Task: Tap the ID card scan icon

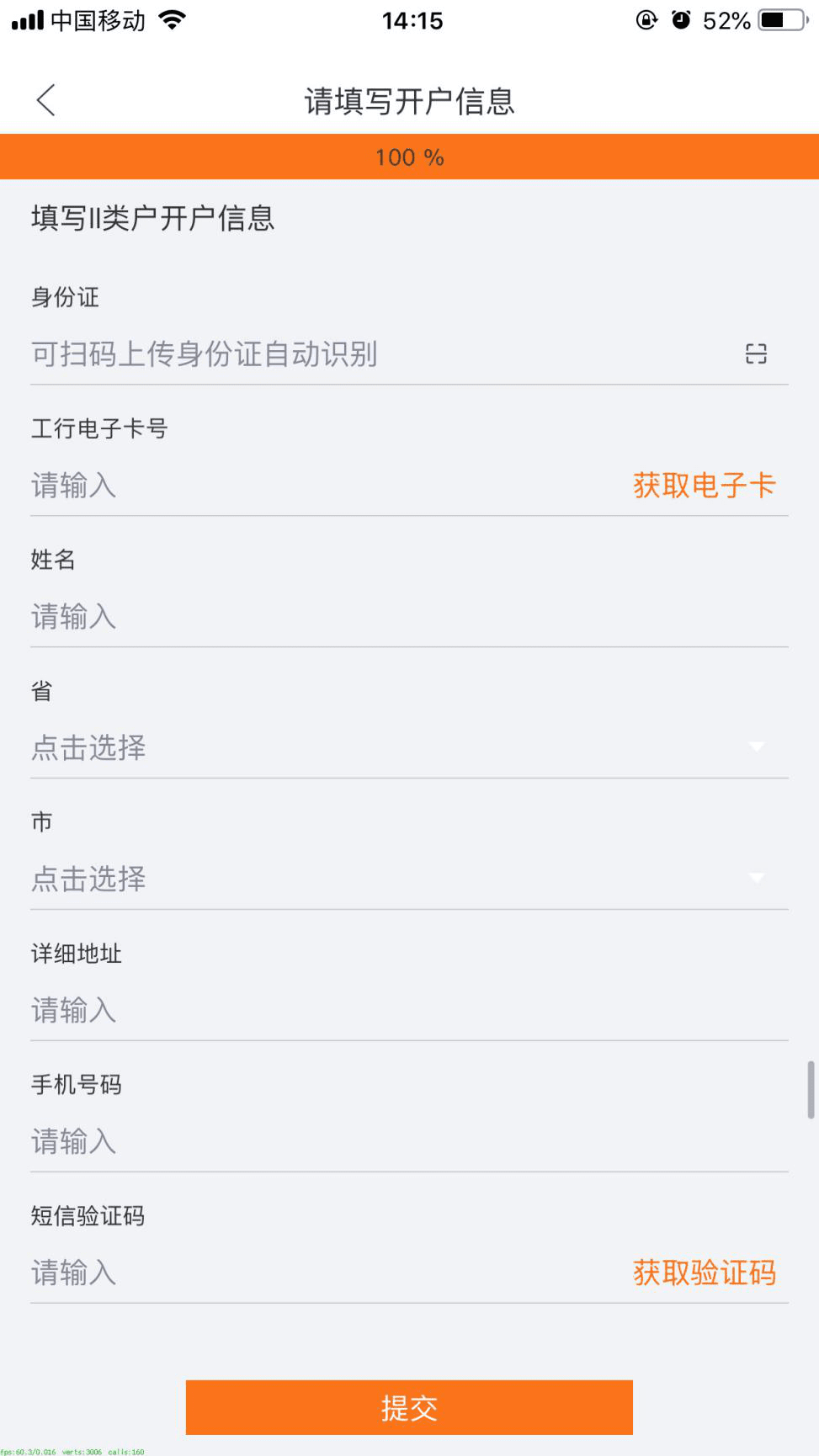Action: pos(756,354)
